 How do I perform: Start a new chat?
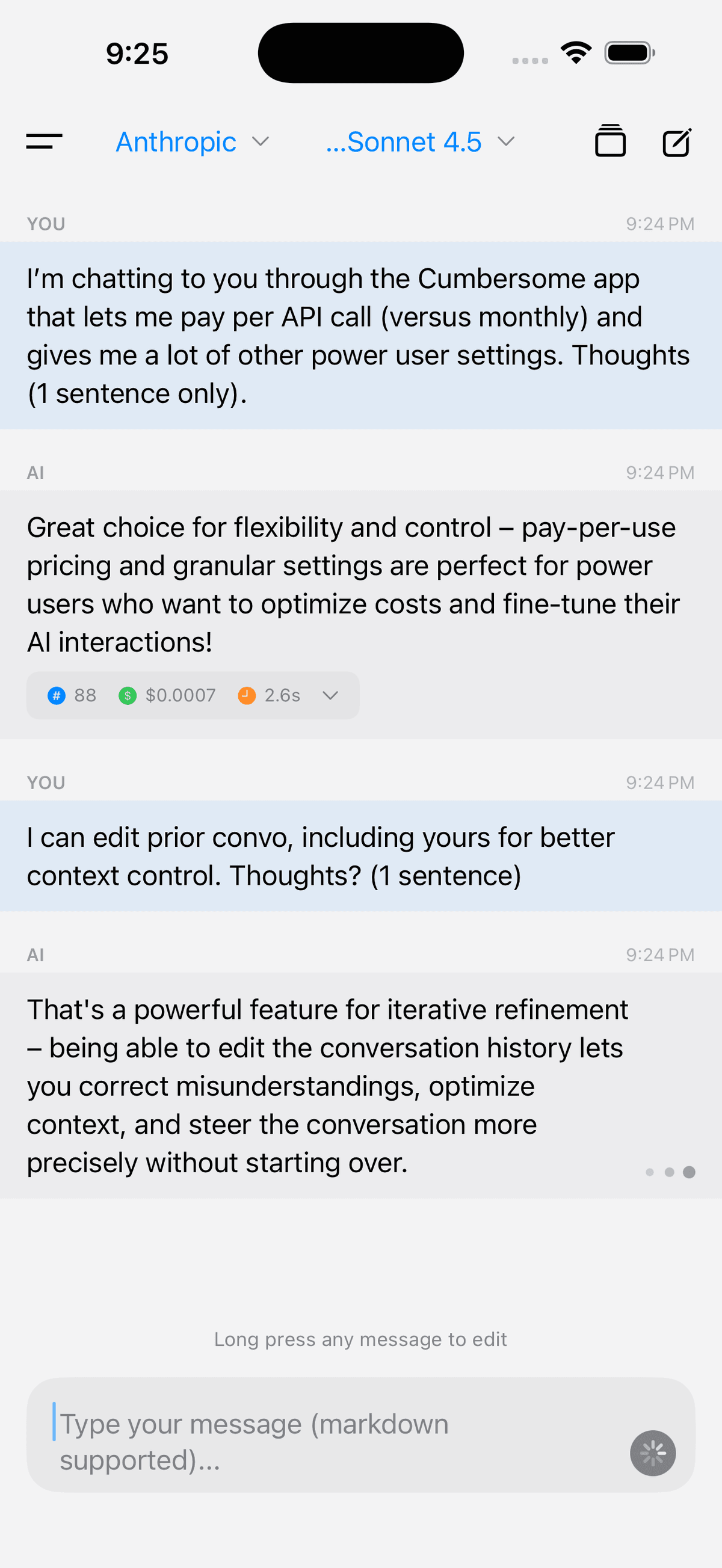point(676,143)
